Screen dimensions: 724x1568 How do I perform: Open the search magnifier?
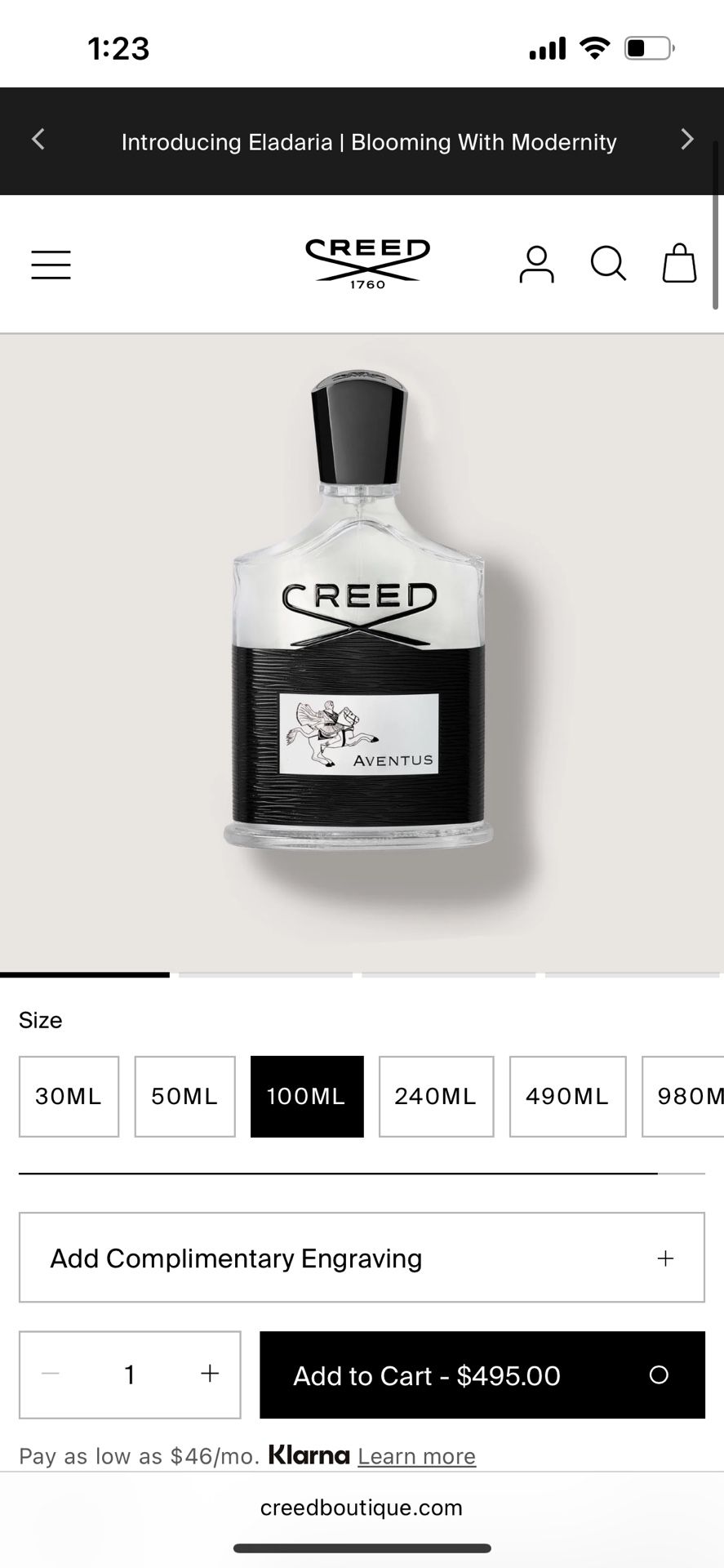click(608, 264)
